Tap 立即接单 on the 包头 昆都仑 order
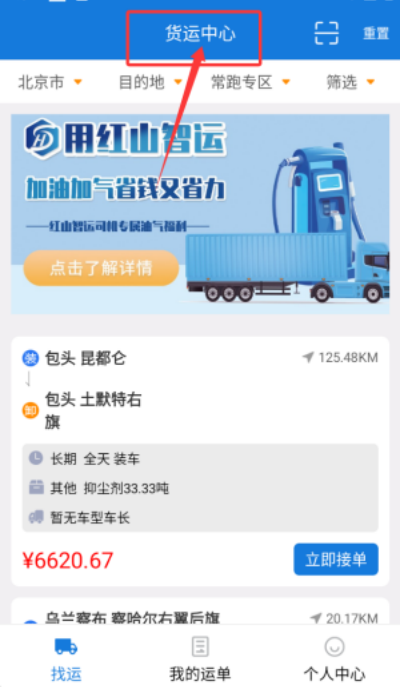The height and width of the screenshot is (687, 400). pos(336,560)
